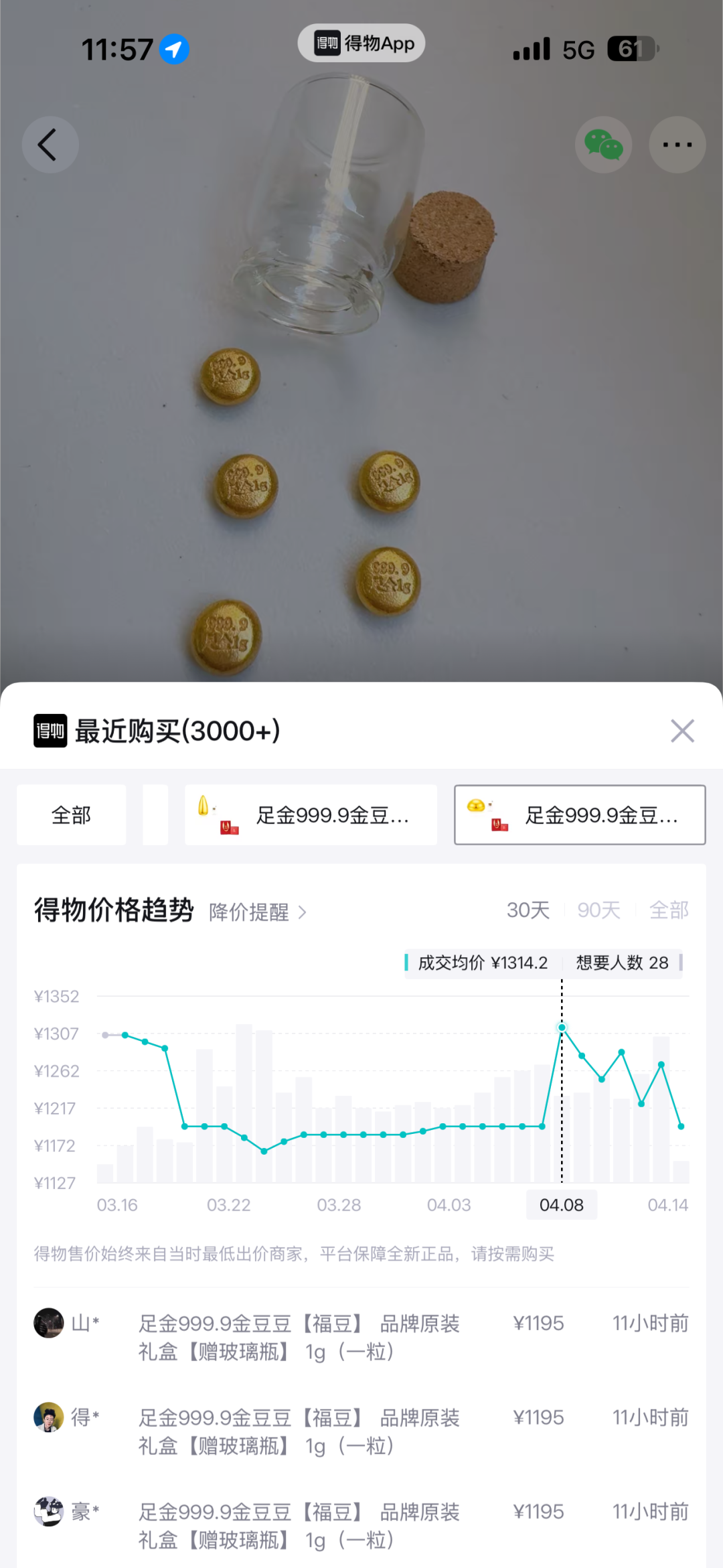Open the first 足金999.9金豆 variant selector
This screenshot has height=1568, width=723.
(310, 814)
